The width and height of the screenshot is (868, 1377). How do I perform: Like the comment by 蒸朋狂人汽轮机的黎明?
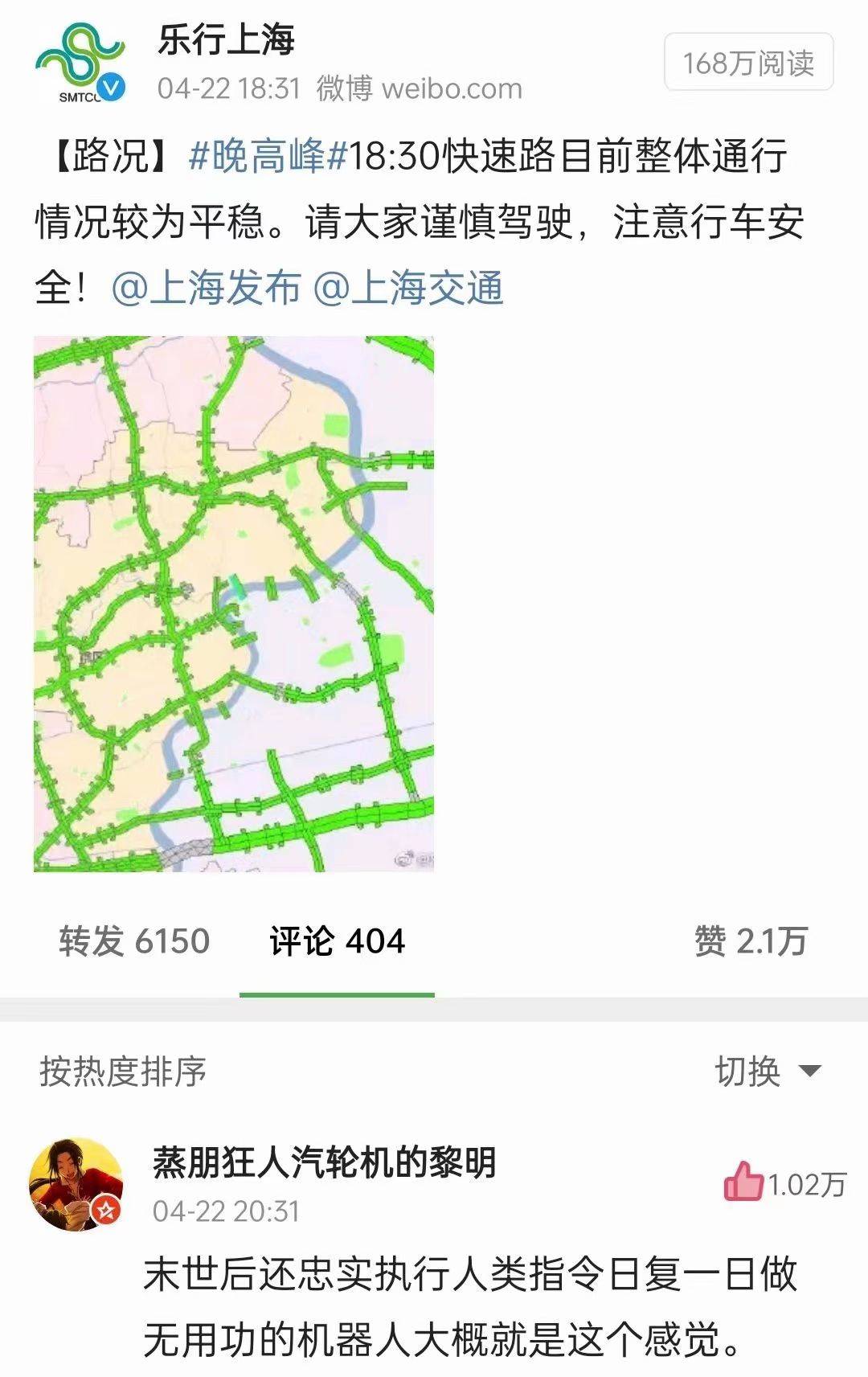click(x=743, y=1182)
